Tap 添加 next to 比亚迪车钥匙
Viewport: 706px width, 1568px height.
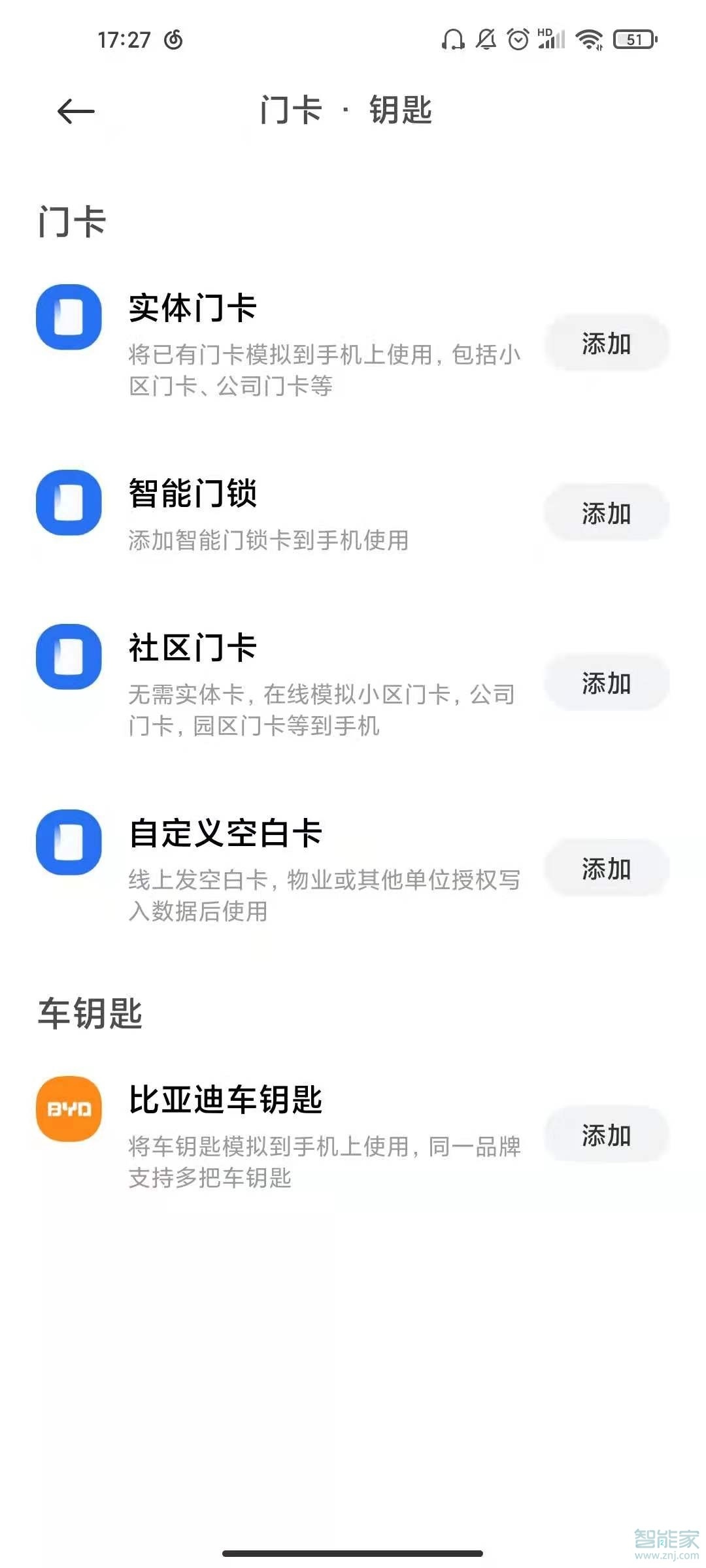pyautogui.click(x=605, y=1137)
